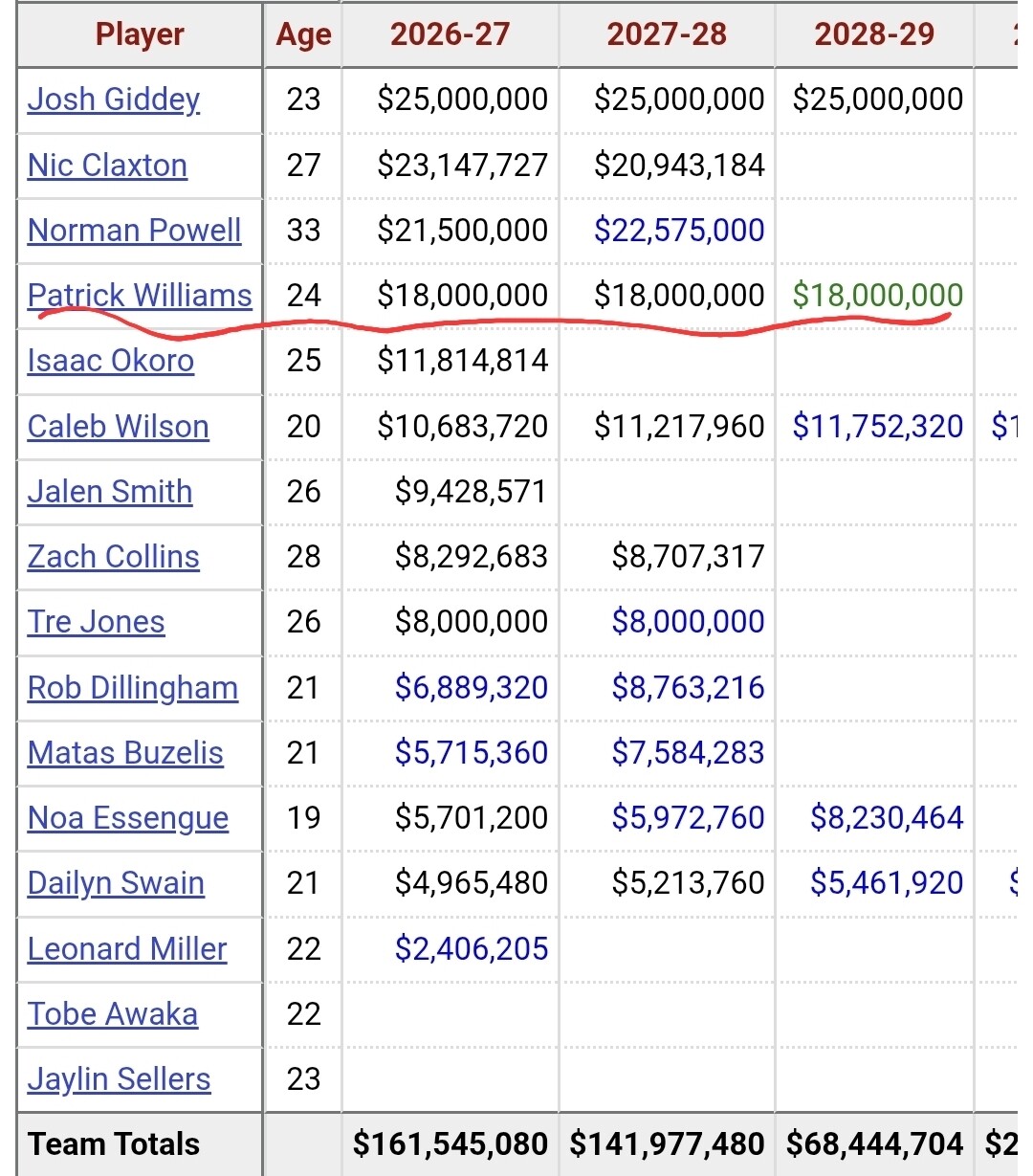The width and height of the screenshot is (1033, 1176).
Task: Open Jalen Smith's player page
Action: coord(110,491)
